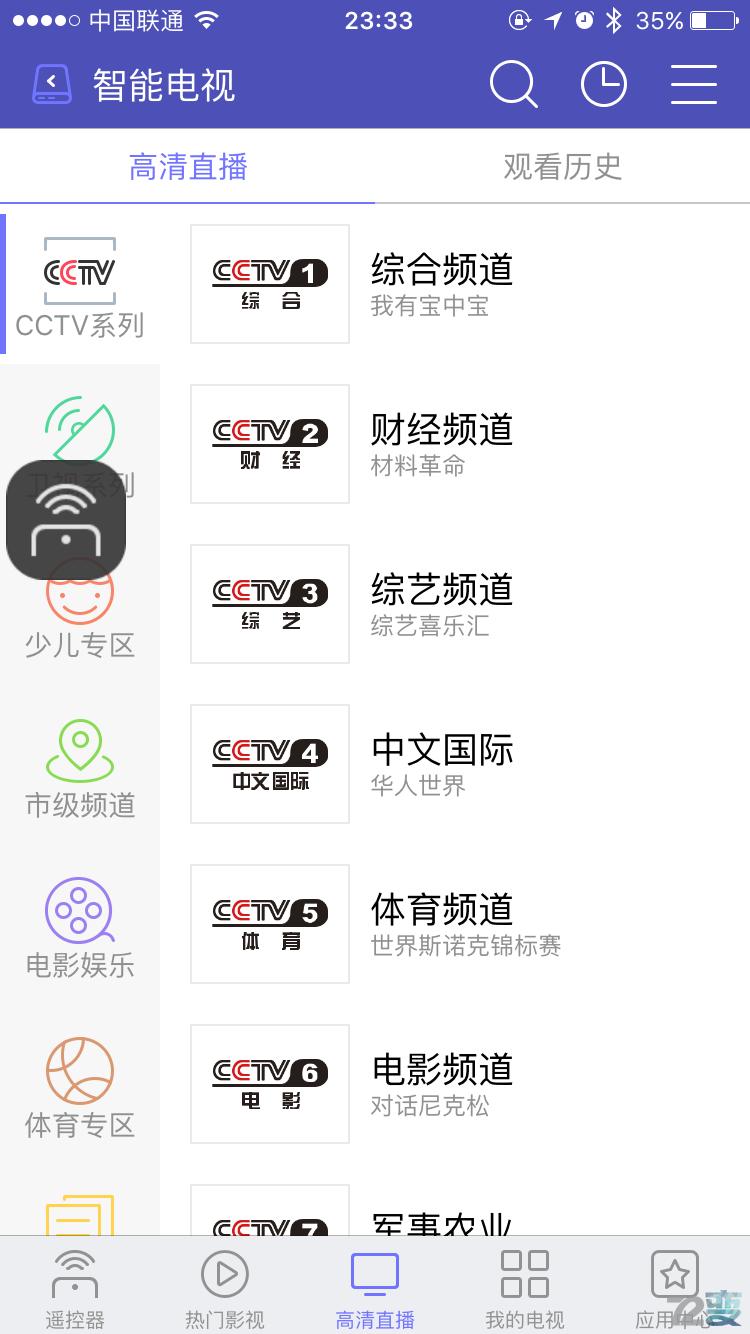Open the CCTV系列 category in sidebar
The image size is (750, 1334).
[x=80, y=285]
